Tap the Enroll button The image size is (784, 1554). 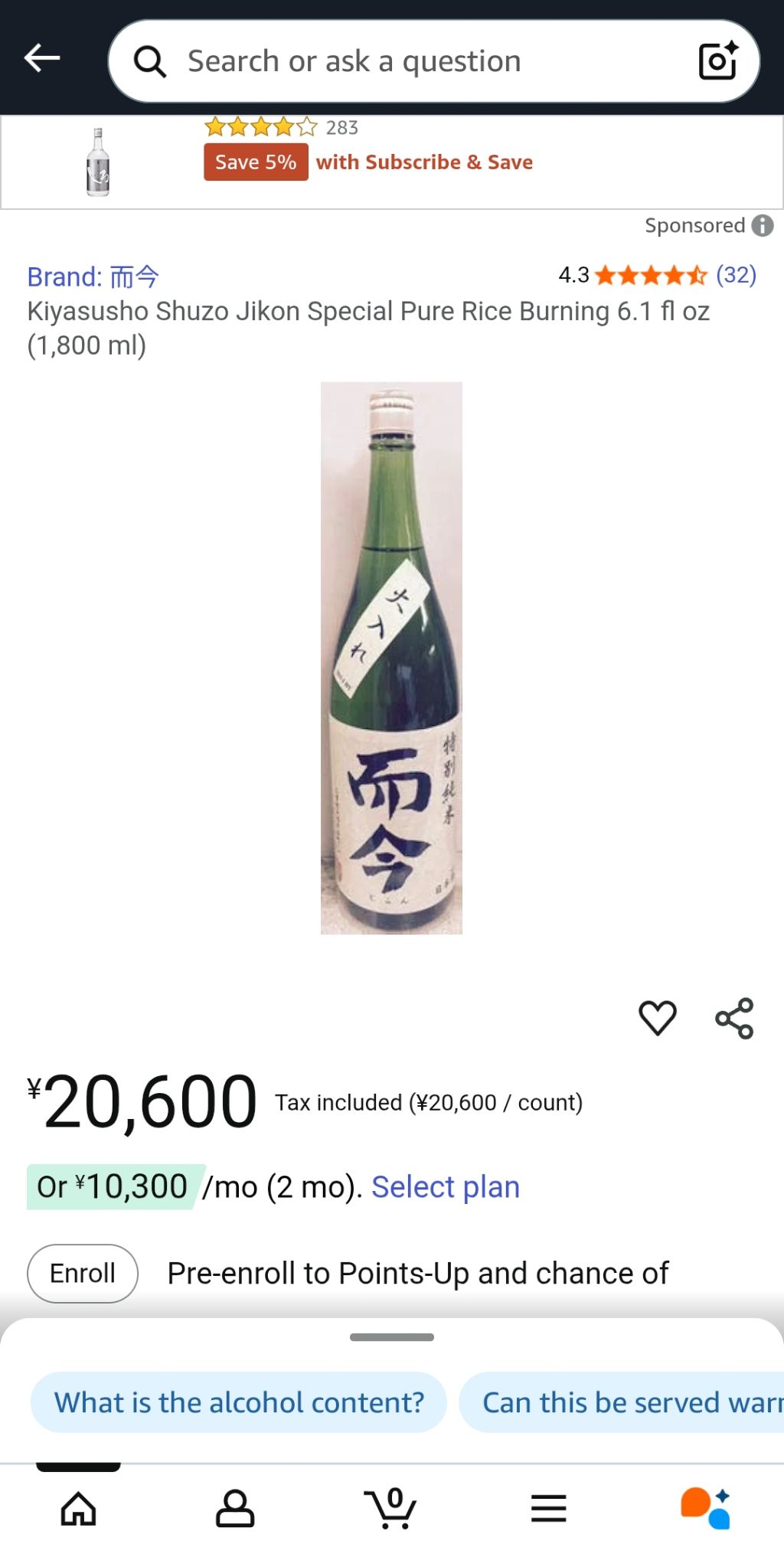pyautogui.click(x=83, y=1273)
